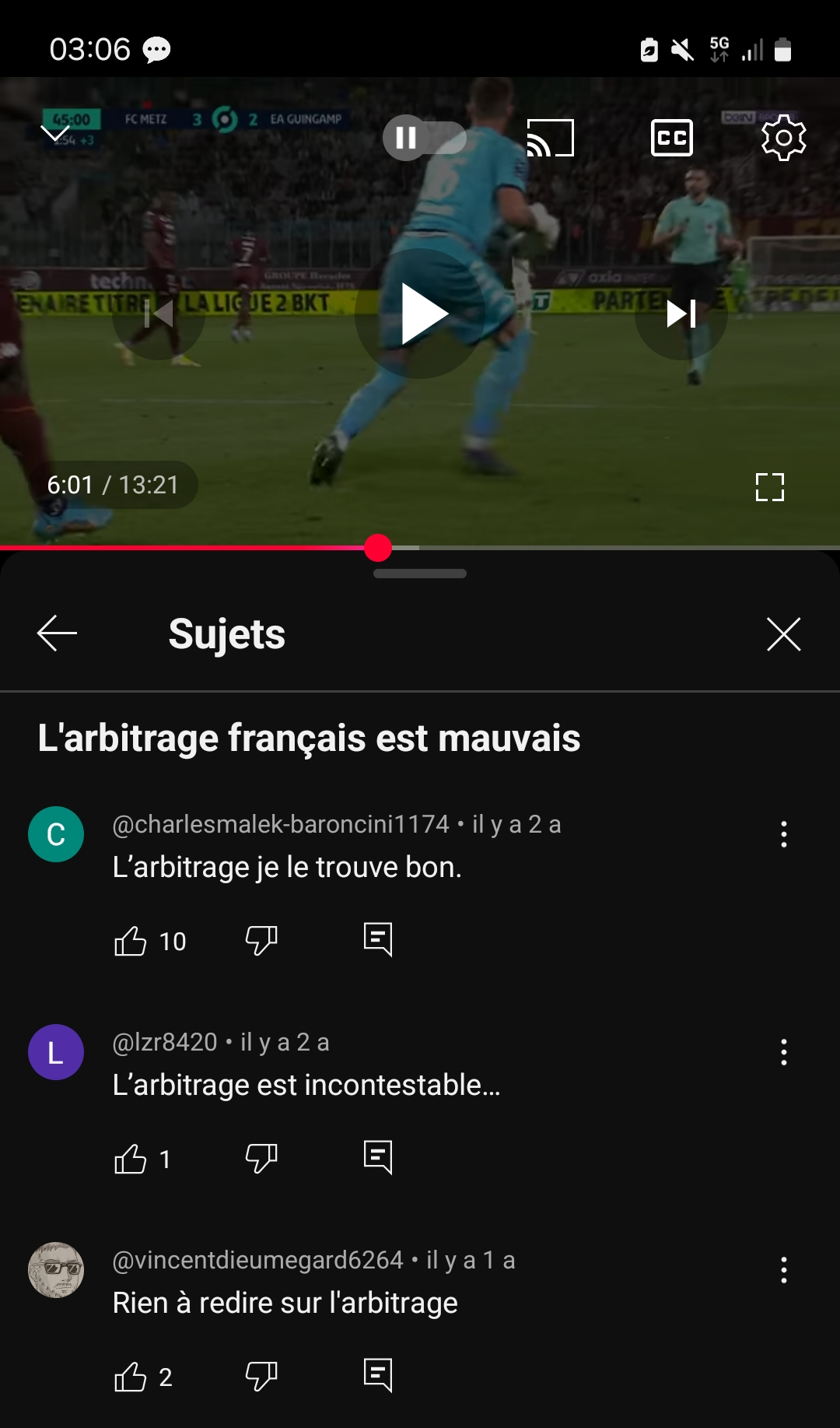
Task: Cast video to a device
Action: 550,138
